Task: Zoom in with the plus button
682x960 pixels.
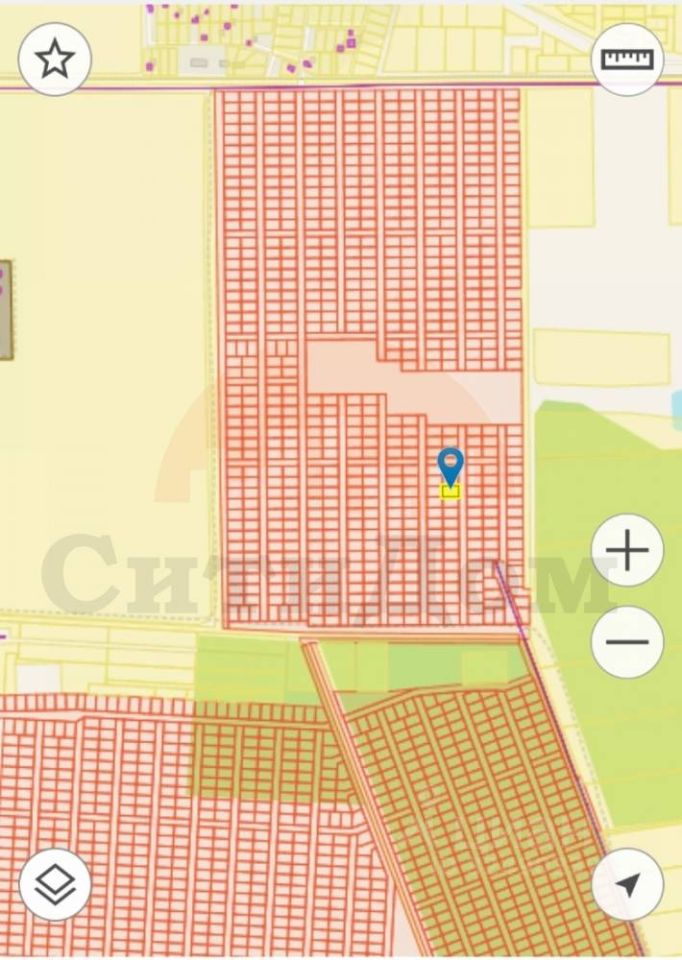Action: pyautogui.click(x=627, y=551)
